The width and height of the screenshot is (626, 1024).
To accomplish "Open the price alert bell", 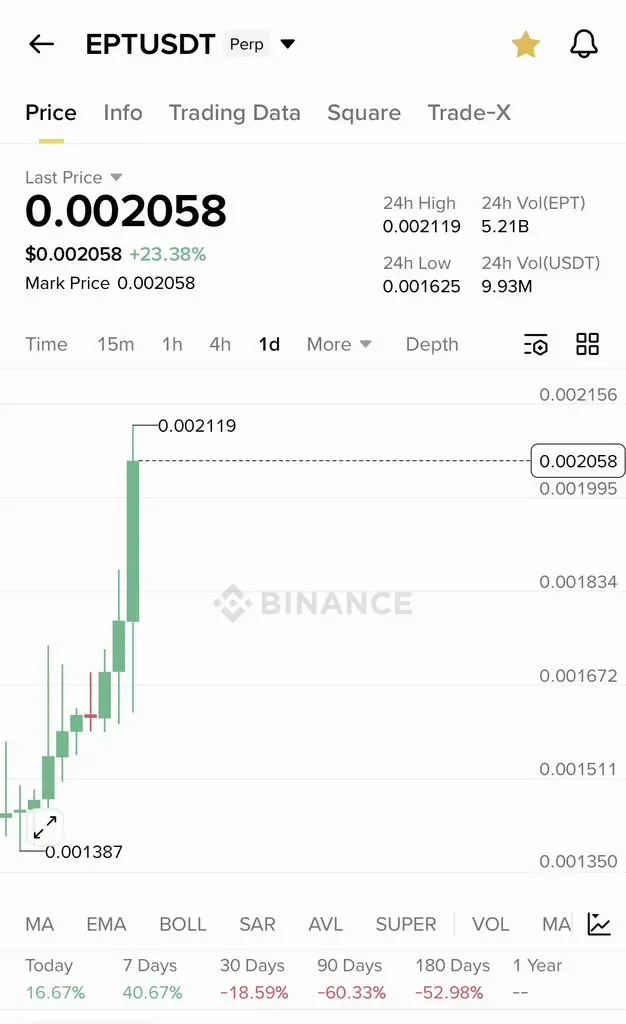I will pos(583,44).
